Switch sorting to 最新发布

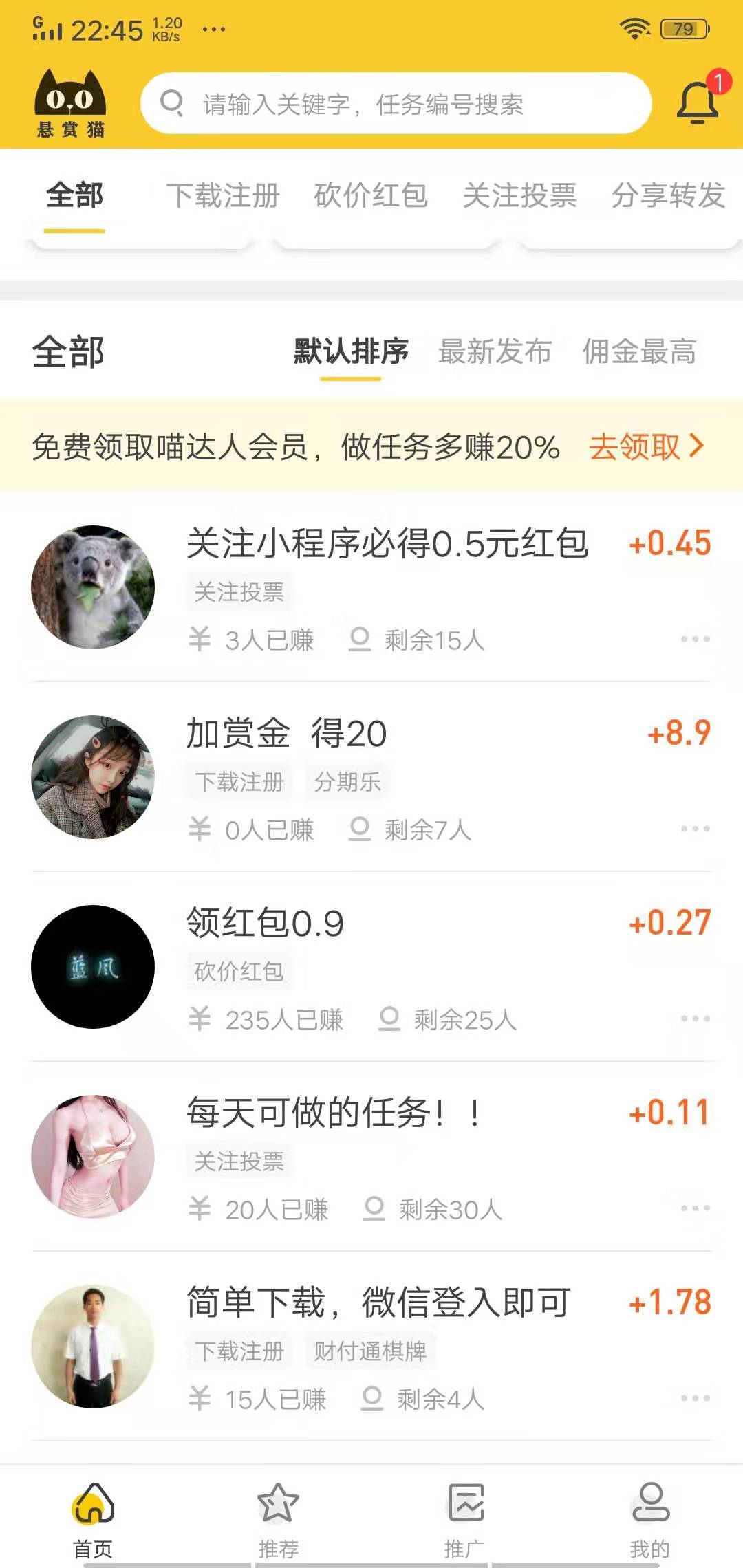pyautogui.click(x=494, y=352)
